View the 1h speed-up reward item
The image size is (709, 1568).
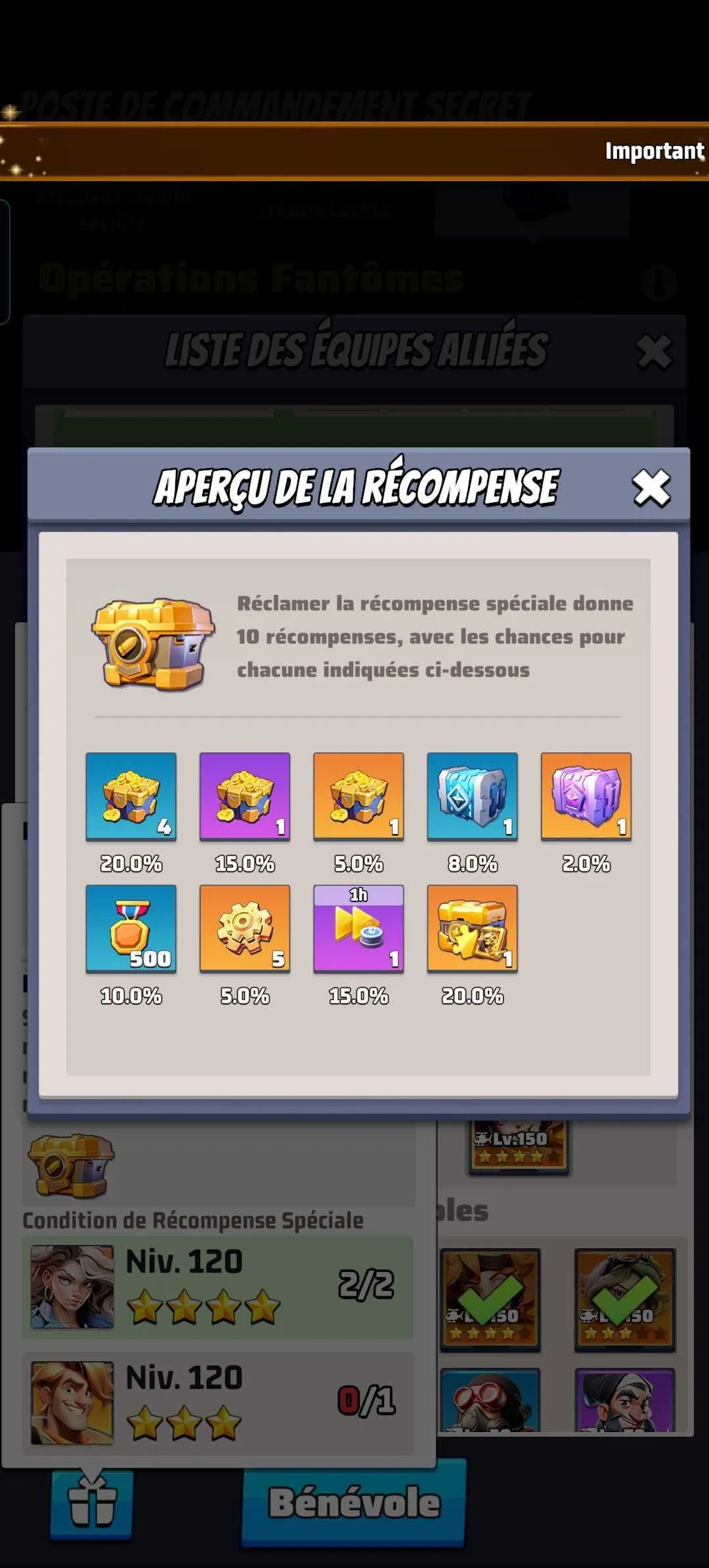(358, 928)
